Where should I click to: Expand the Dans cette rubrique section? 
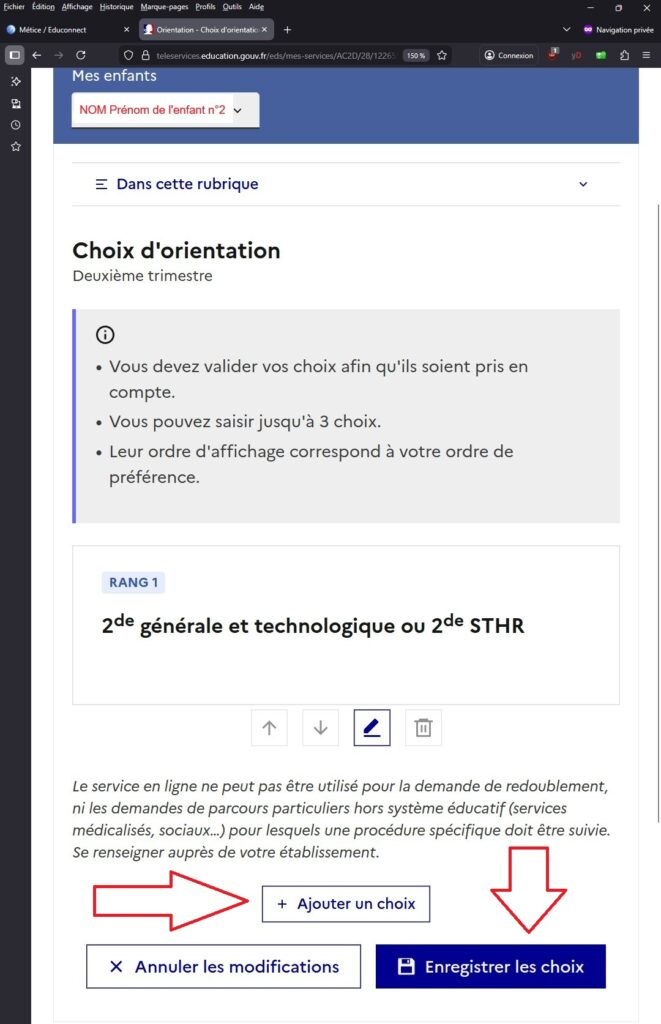(340, 184)
